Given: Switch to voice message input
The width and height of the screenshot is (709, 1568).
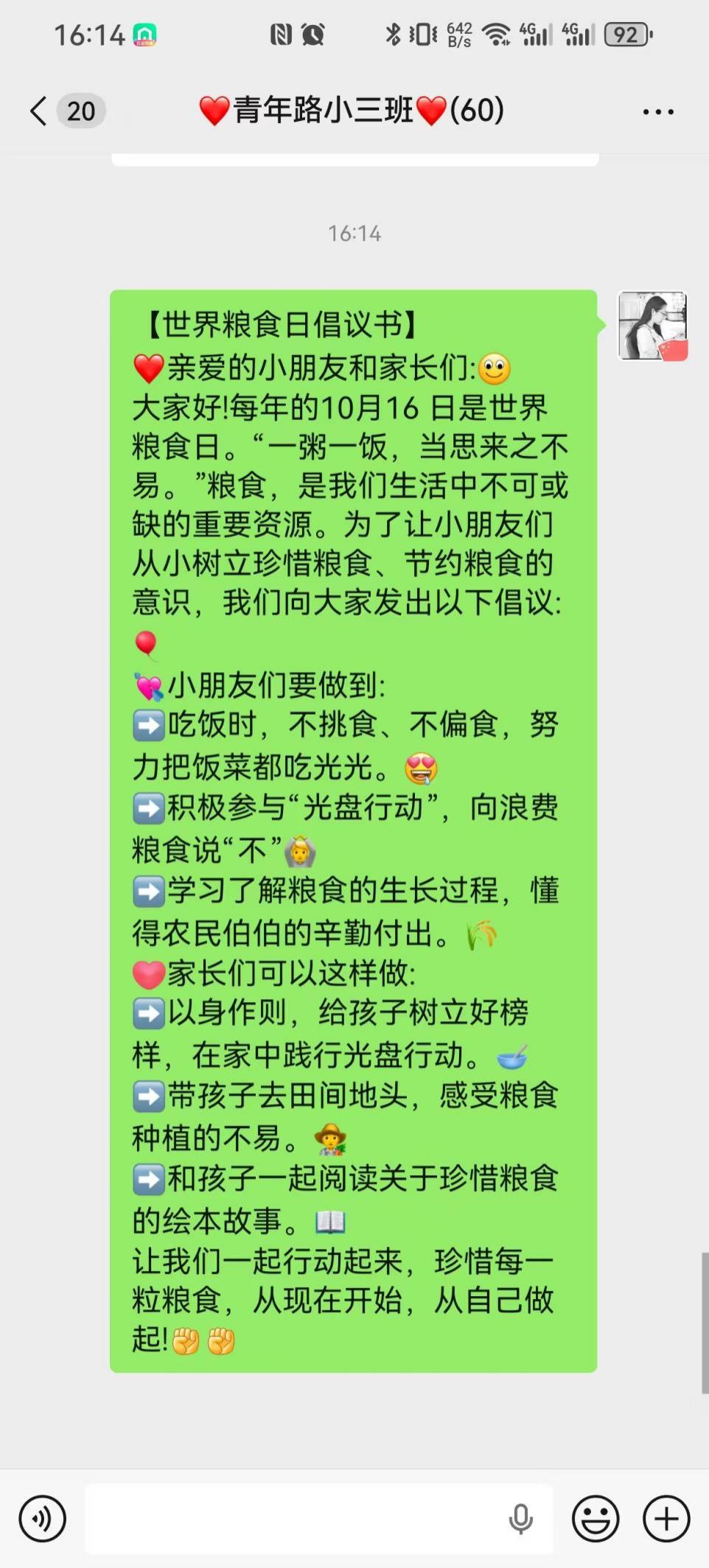Looking at the screenshot, I should click(x=43, y=1518).
